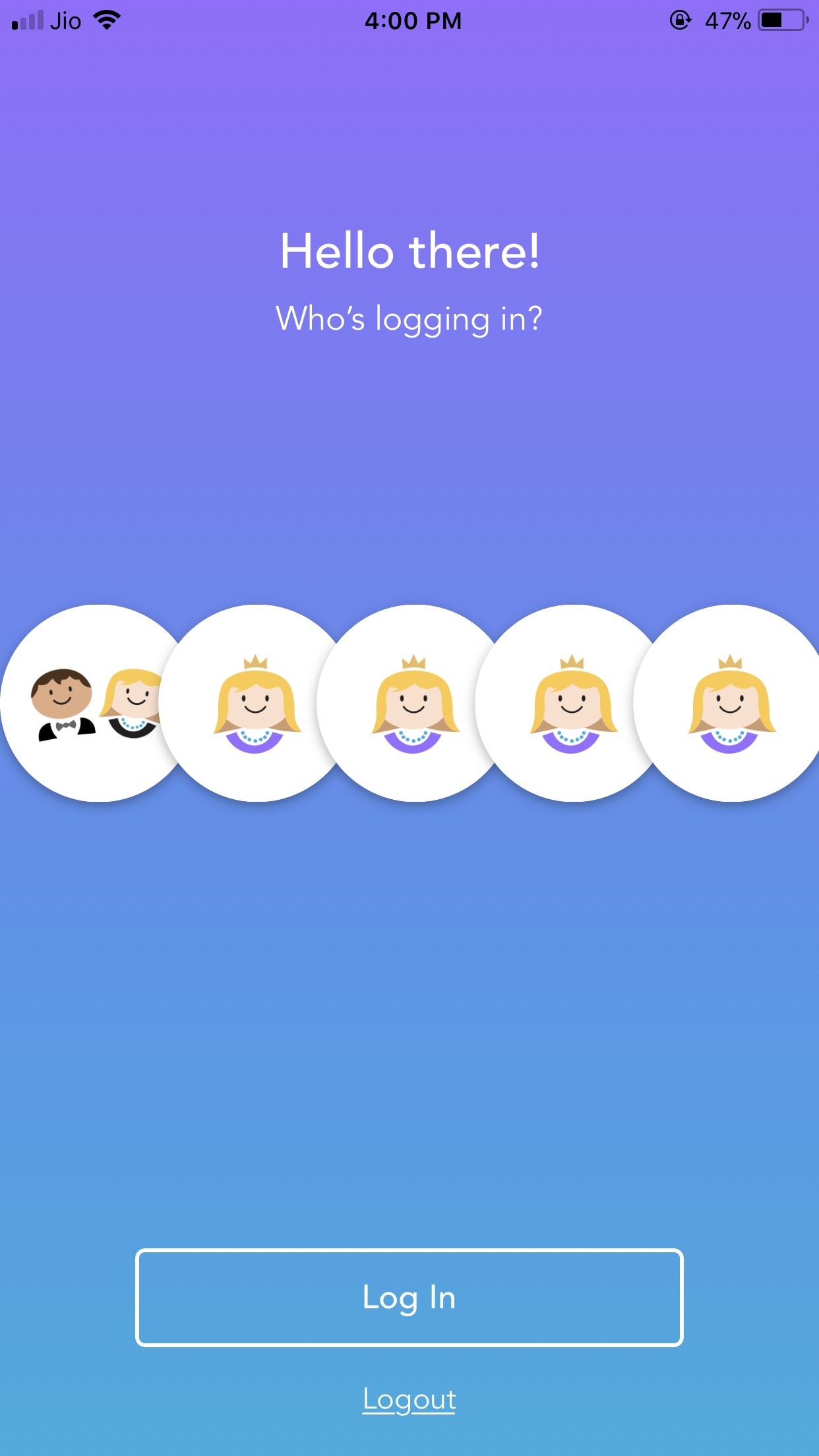Tap the Log In button
The width and height of the screenshot is (819, 1456).
pos(409,1297)
